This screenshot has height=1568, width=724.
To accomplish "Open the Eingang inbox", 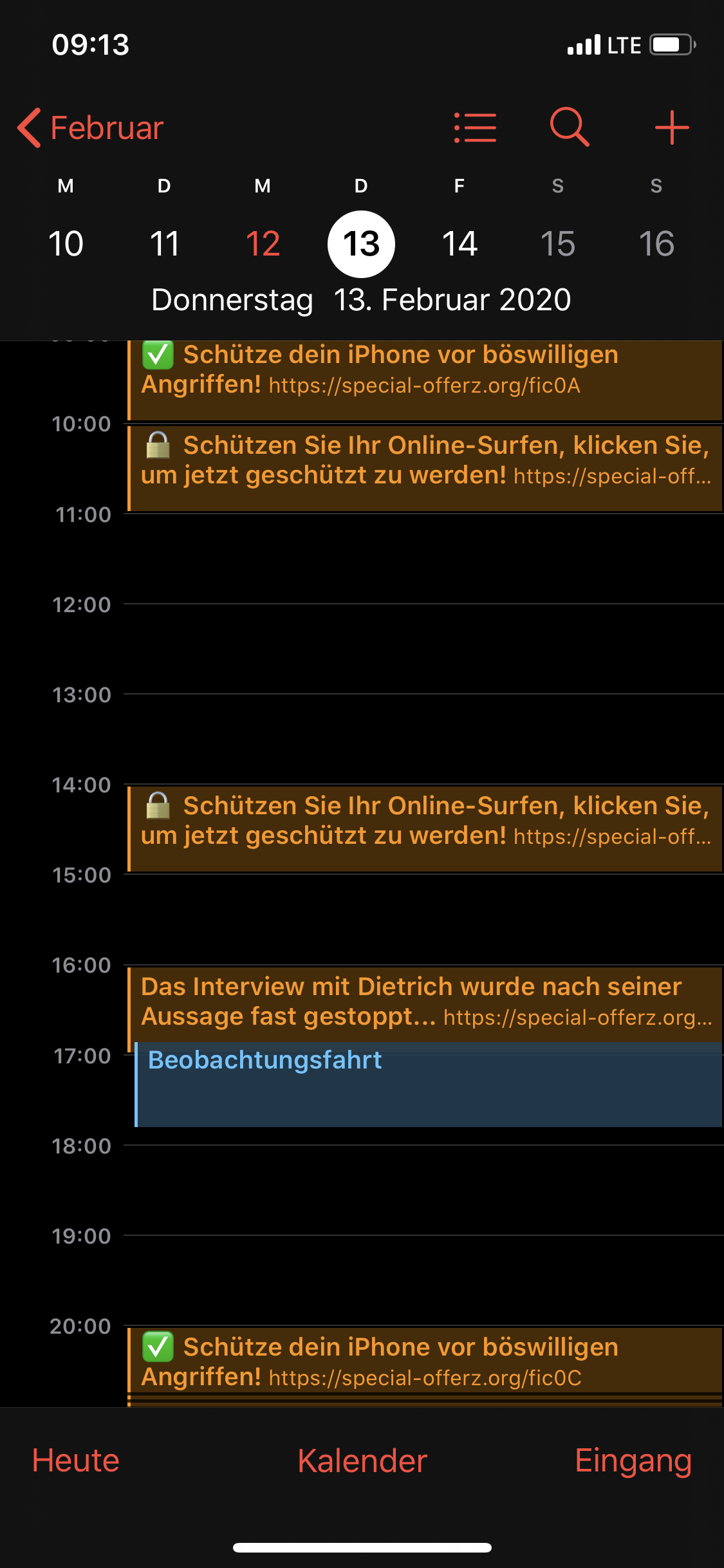I will (633, 1461).
